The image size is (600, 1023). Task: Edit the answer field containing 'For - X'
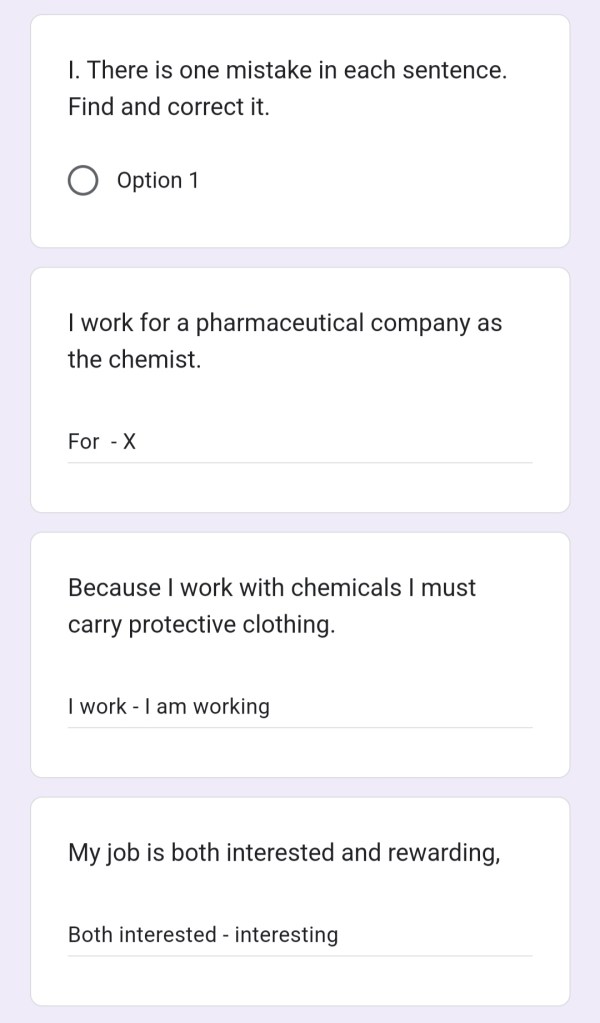tap(299, 441)
